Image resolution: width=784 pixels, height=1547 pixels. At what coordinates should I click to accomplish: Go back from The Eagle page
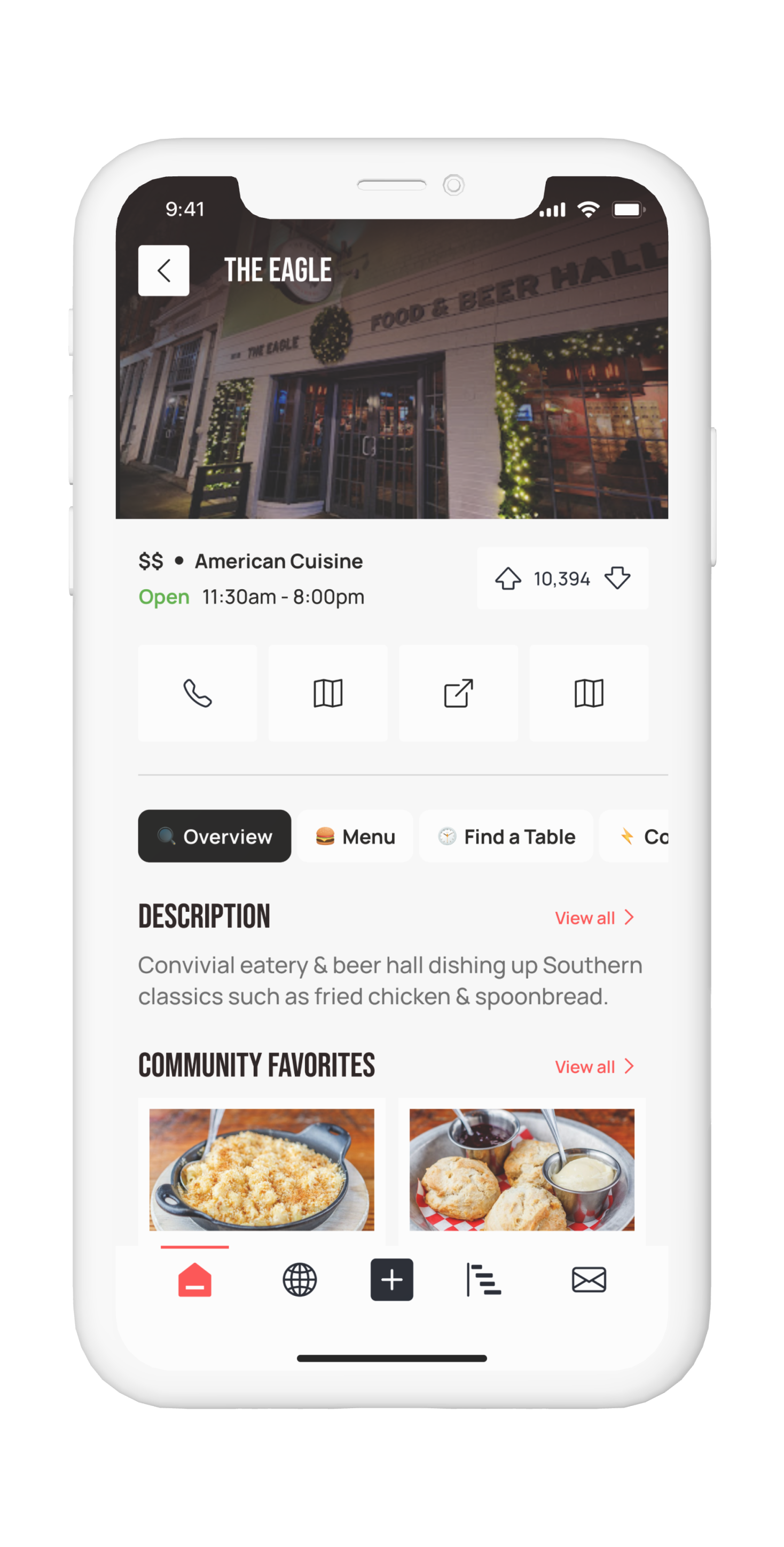(x=163, y=270)
